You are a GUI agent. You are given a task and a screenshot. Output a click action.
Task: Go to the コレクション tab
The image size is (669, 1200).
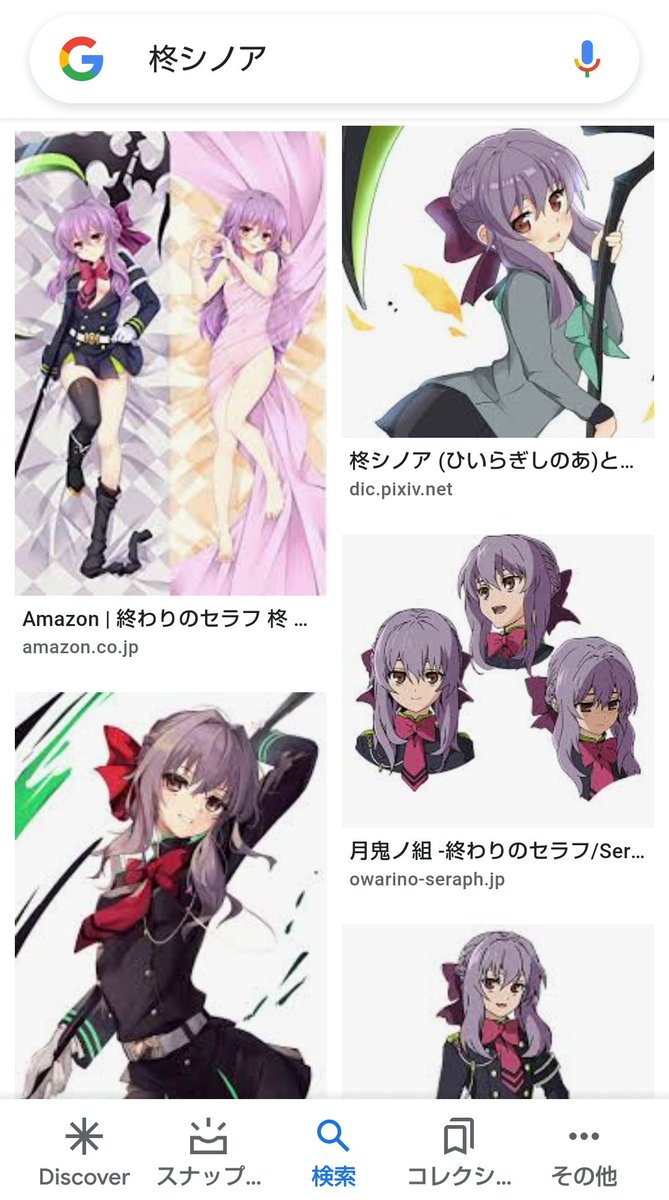point(459,1152)
